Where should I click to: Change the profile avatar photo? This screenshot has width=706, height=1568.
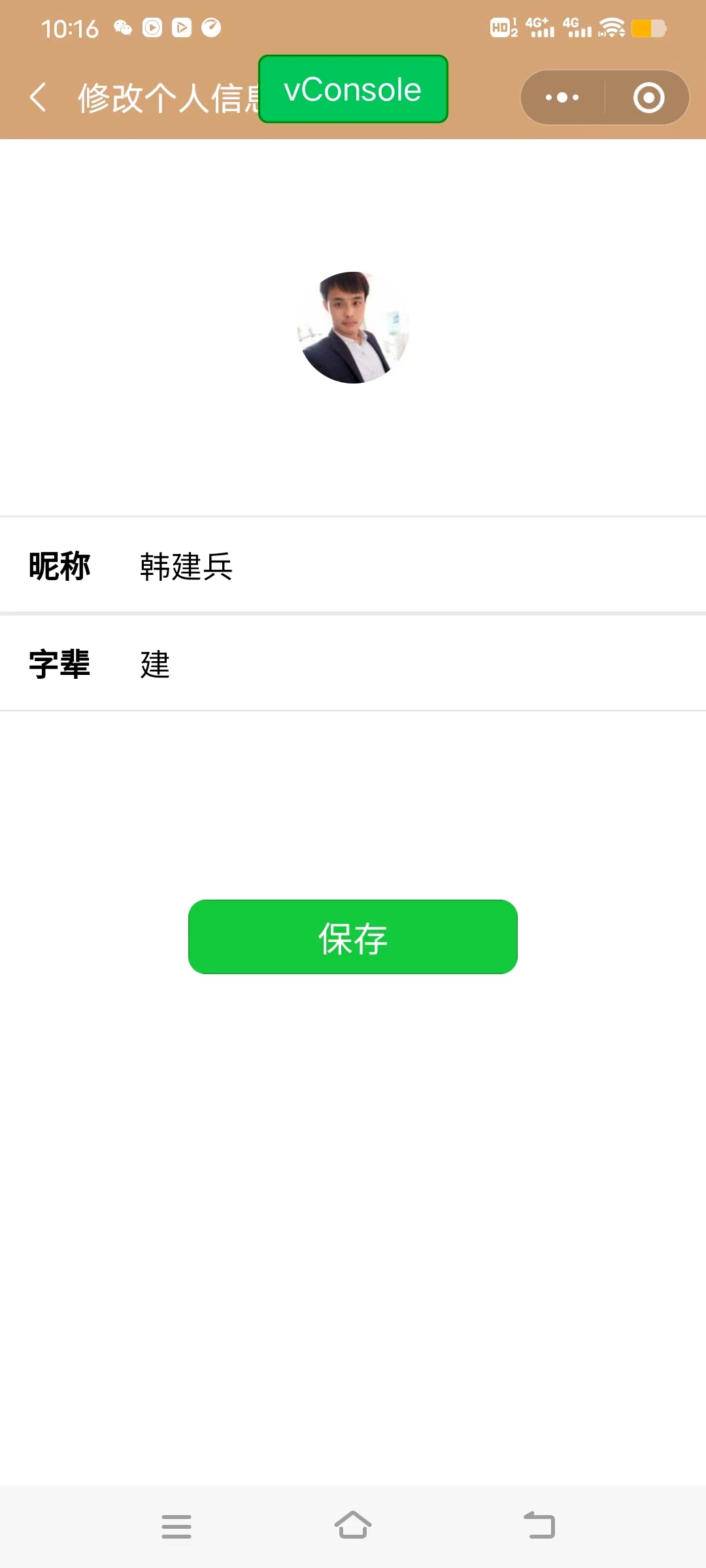pos(353,327)
